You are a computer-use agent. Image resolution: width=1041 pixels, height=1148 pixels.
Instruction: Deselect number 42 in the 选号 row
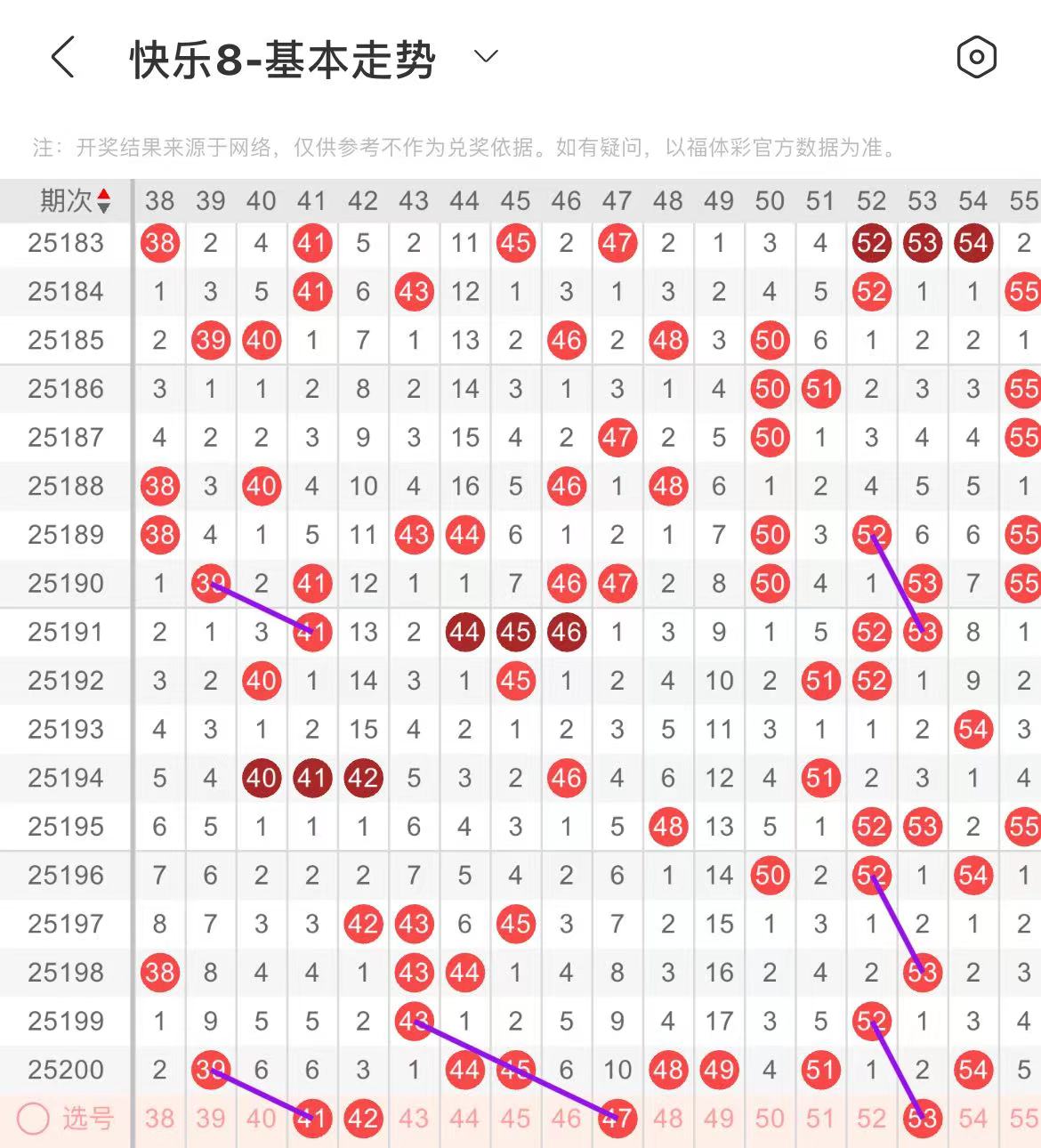[x=363, y=1119]
